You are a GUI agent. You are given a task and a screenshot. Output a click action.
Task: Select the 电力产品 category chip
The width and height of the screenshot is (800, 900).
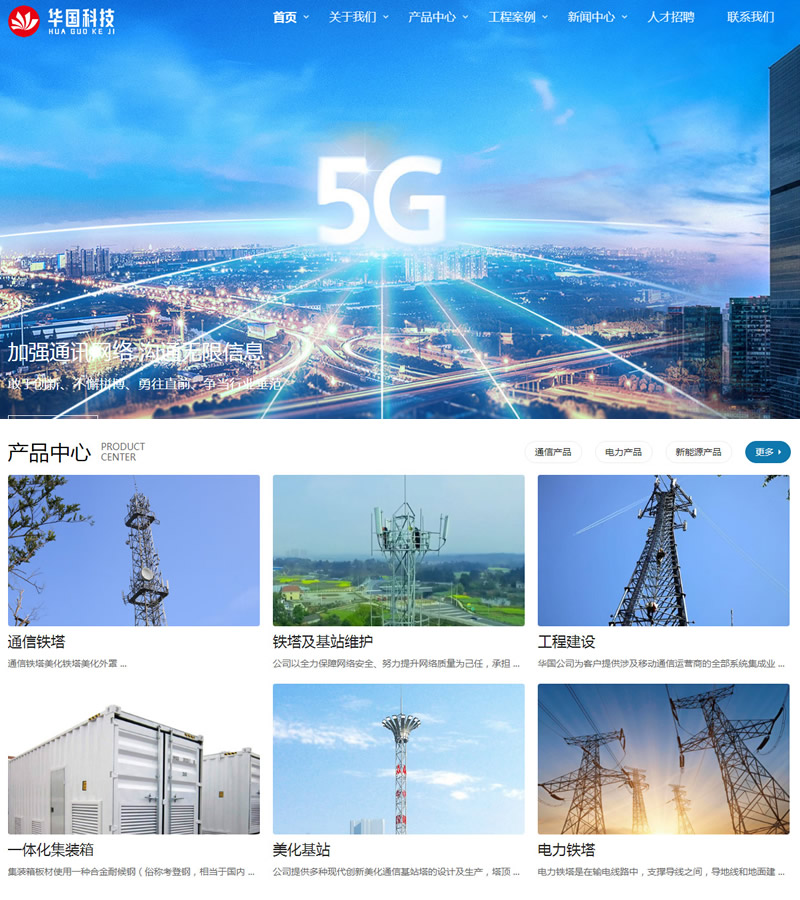pos(623,452)
